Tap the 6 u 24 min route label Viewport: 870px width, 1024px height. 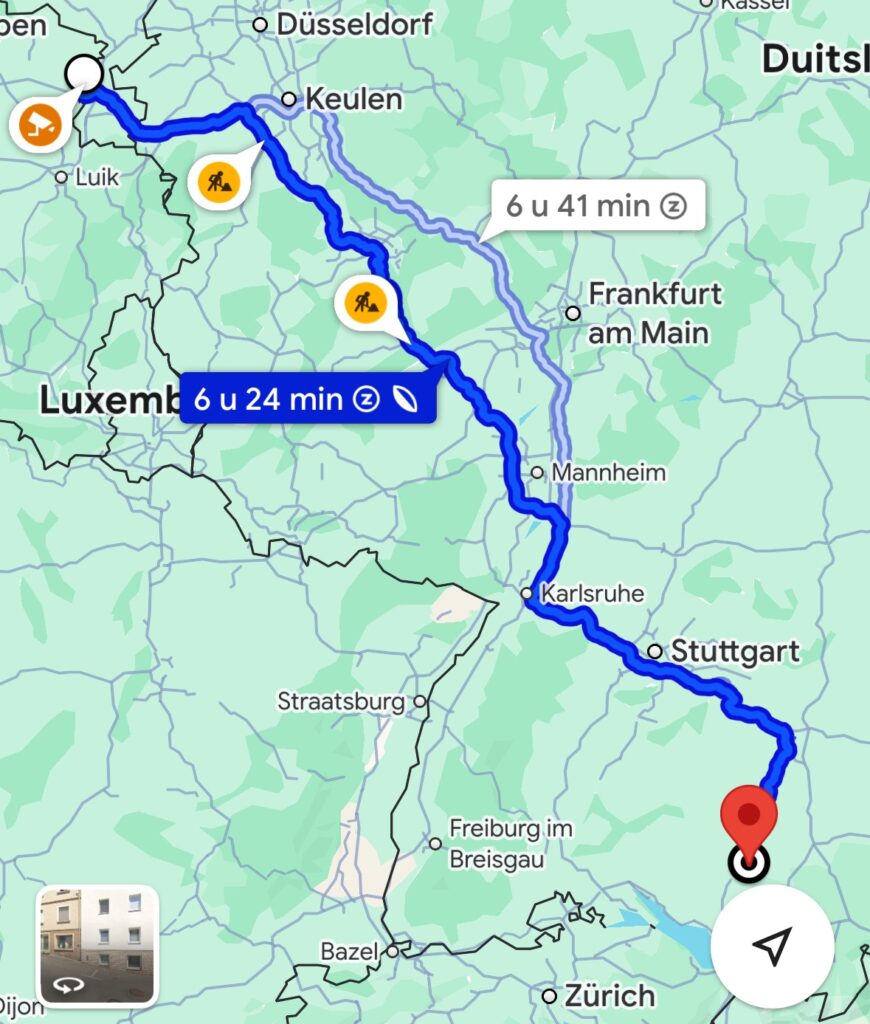pos(308,399)
